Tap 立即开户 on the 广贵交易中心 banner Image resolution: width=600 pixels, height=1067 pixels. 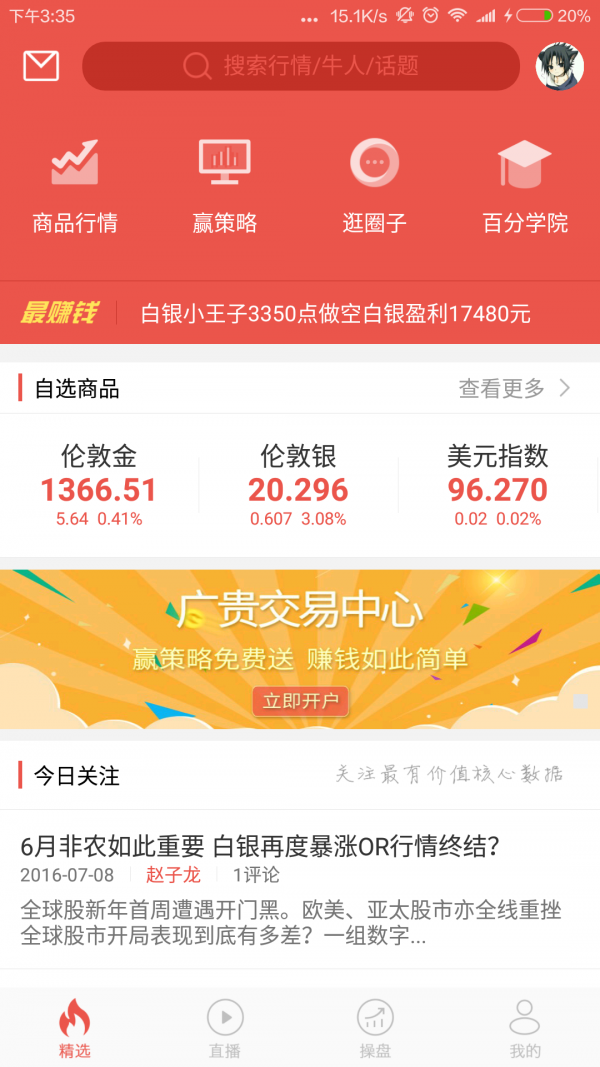point(300,701)
